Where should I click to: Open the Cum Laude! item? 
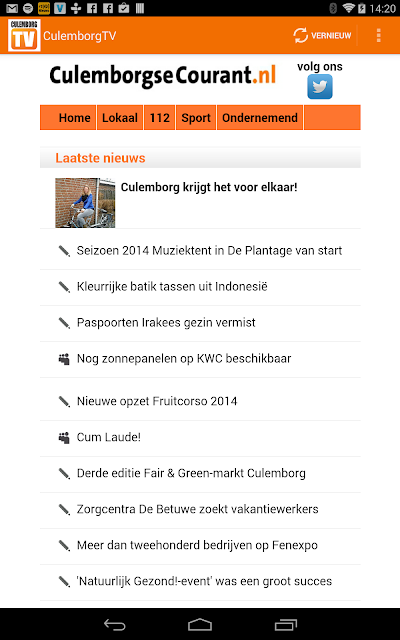coord(200,437)
